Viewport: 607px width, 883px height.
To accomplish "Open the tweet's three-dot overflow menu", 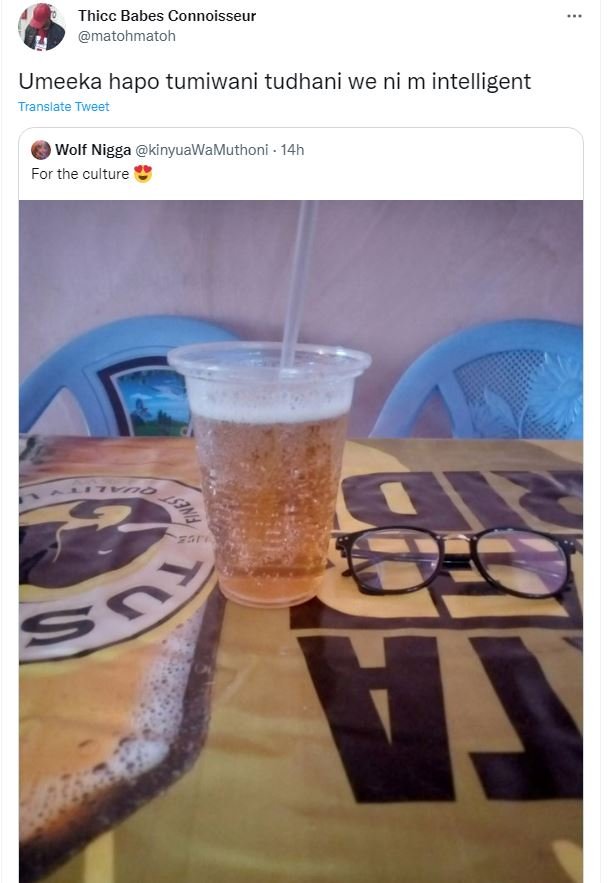I will [x=574, y=17].
